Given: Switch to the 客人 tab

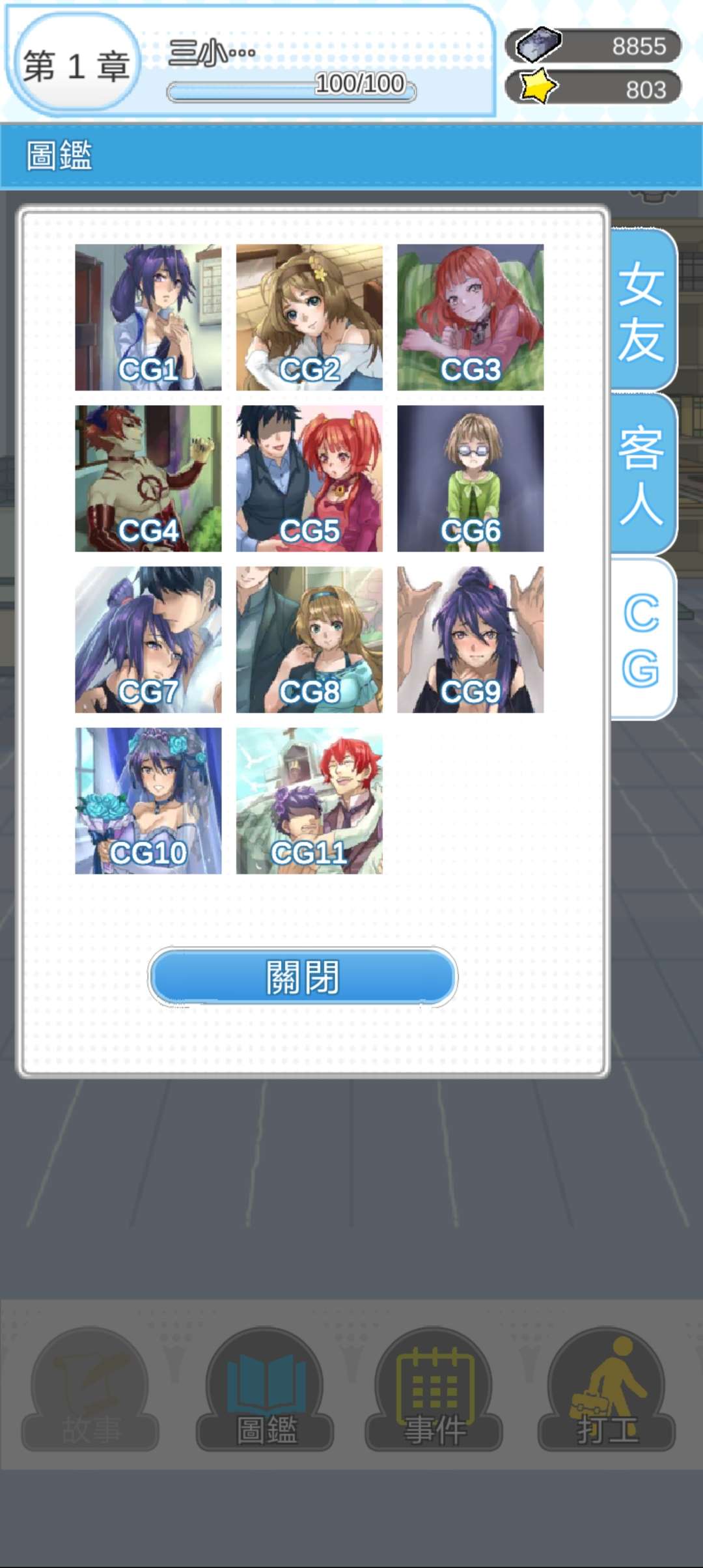Looking at the screenshot, I should pos(642,475).
